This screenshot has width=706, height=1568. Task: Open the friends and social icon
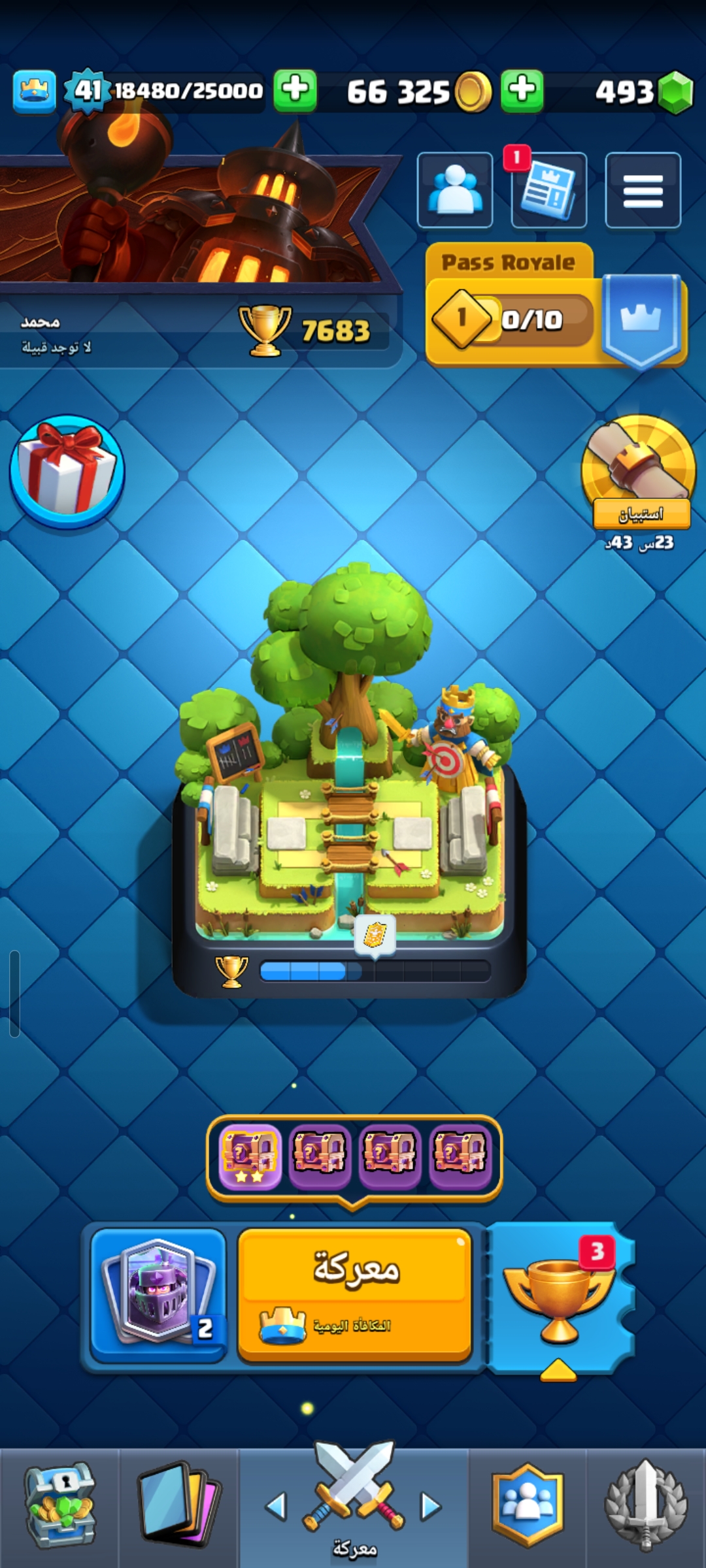coord(455,190)
